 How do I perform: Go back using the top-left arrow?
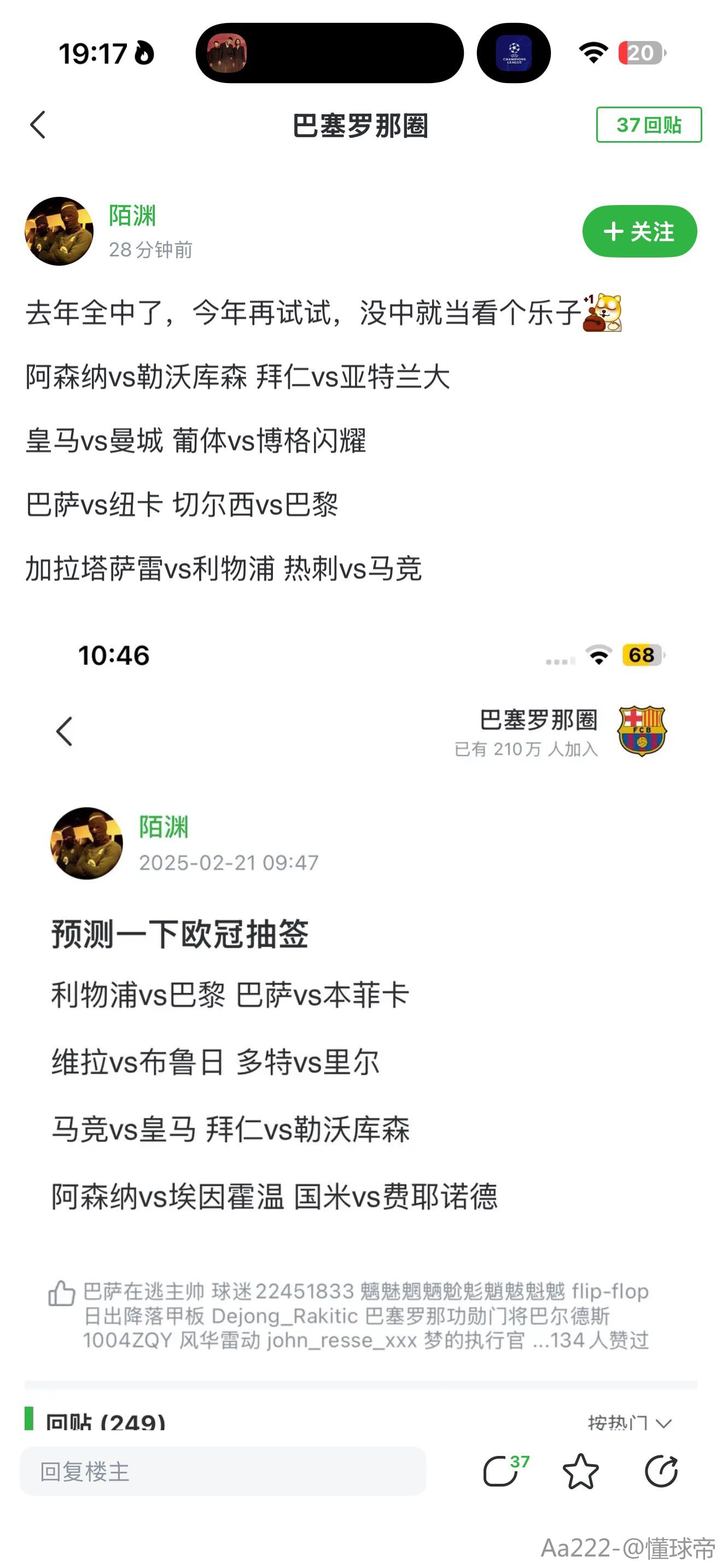pos(38,125)
